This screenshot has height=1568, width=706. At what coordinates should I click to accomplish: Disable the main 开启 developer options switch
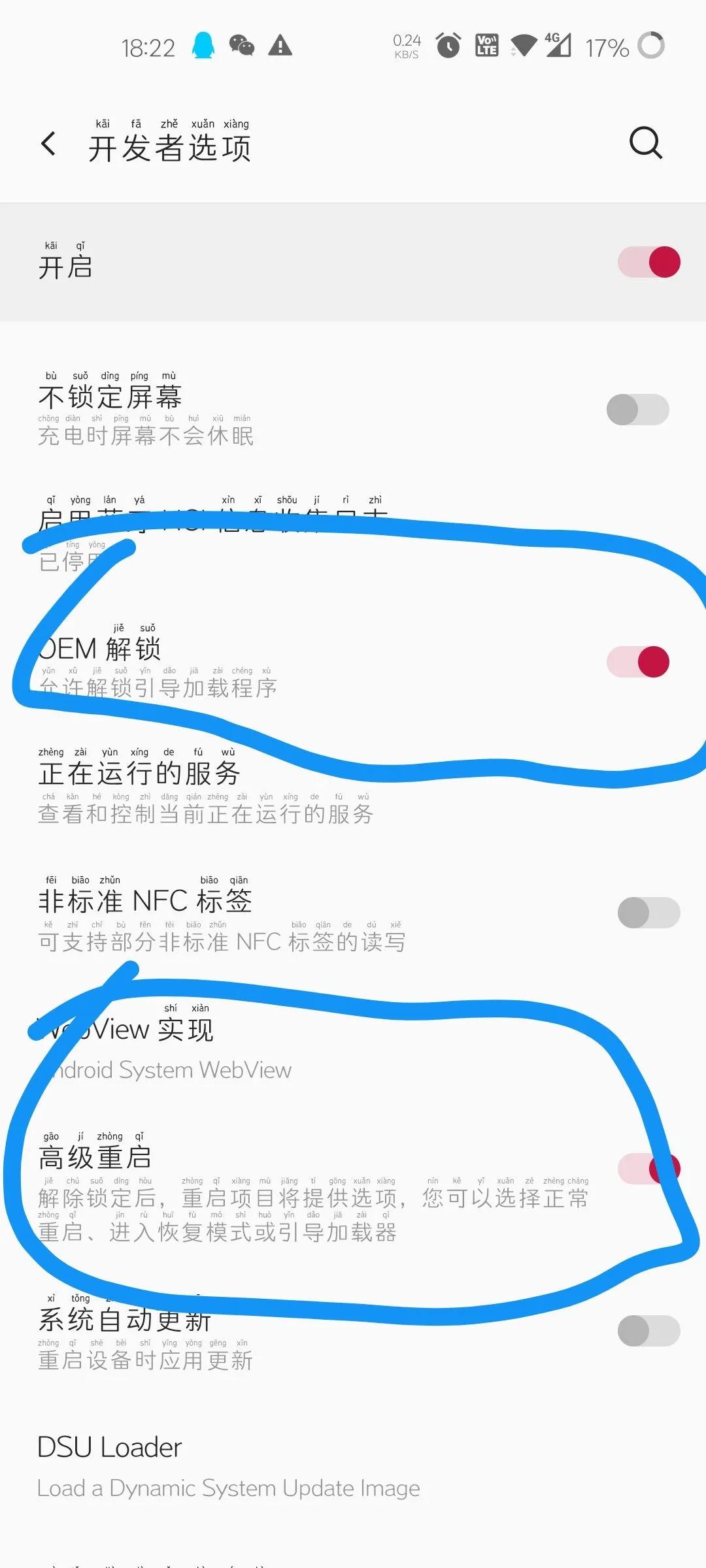pyautogui.click(x=647, y=261)
